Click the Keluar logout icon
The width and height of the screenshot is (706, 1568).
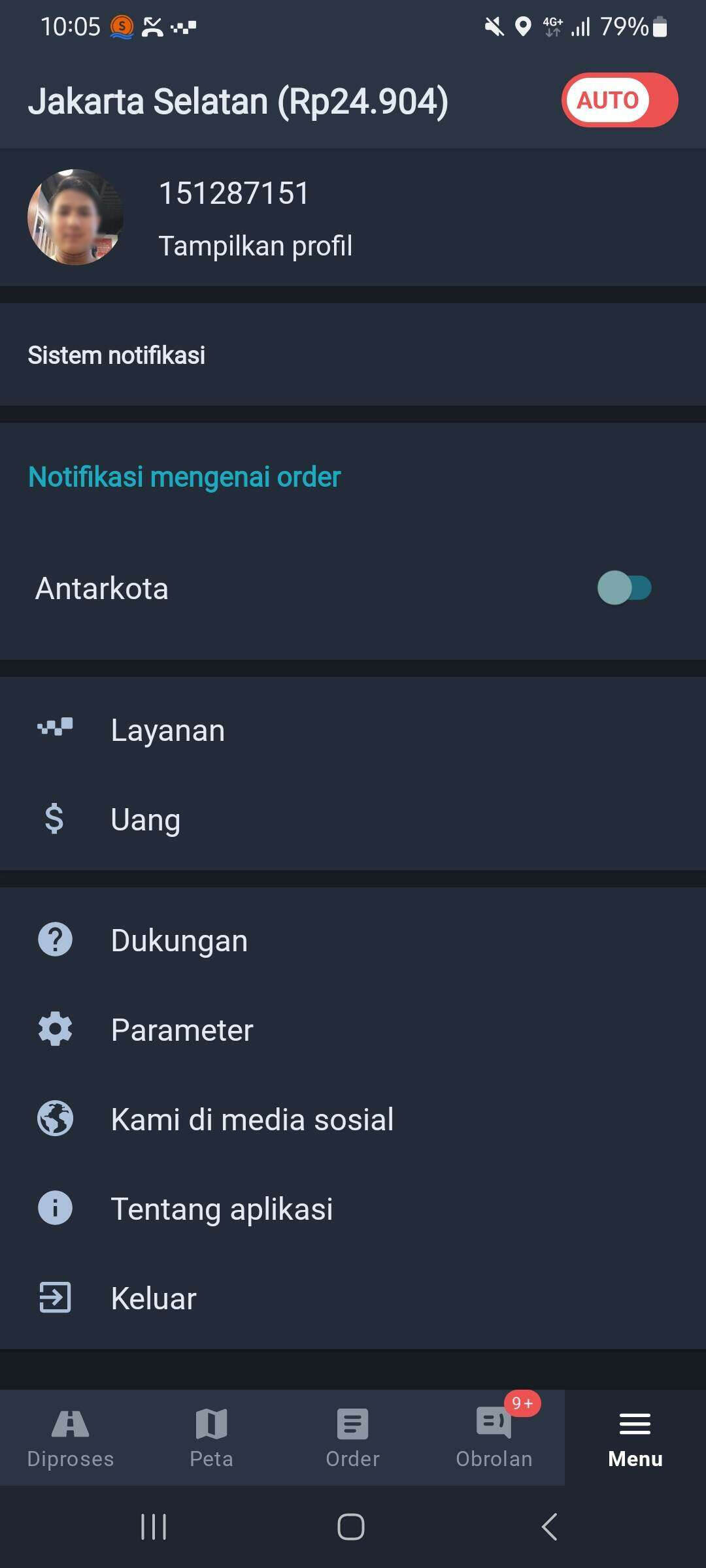point(56,1298)
